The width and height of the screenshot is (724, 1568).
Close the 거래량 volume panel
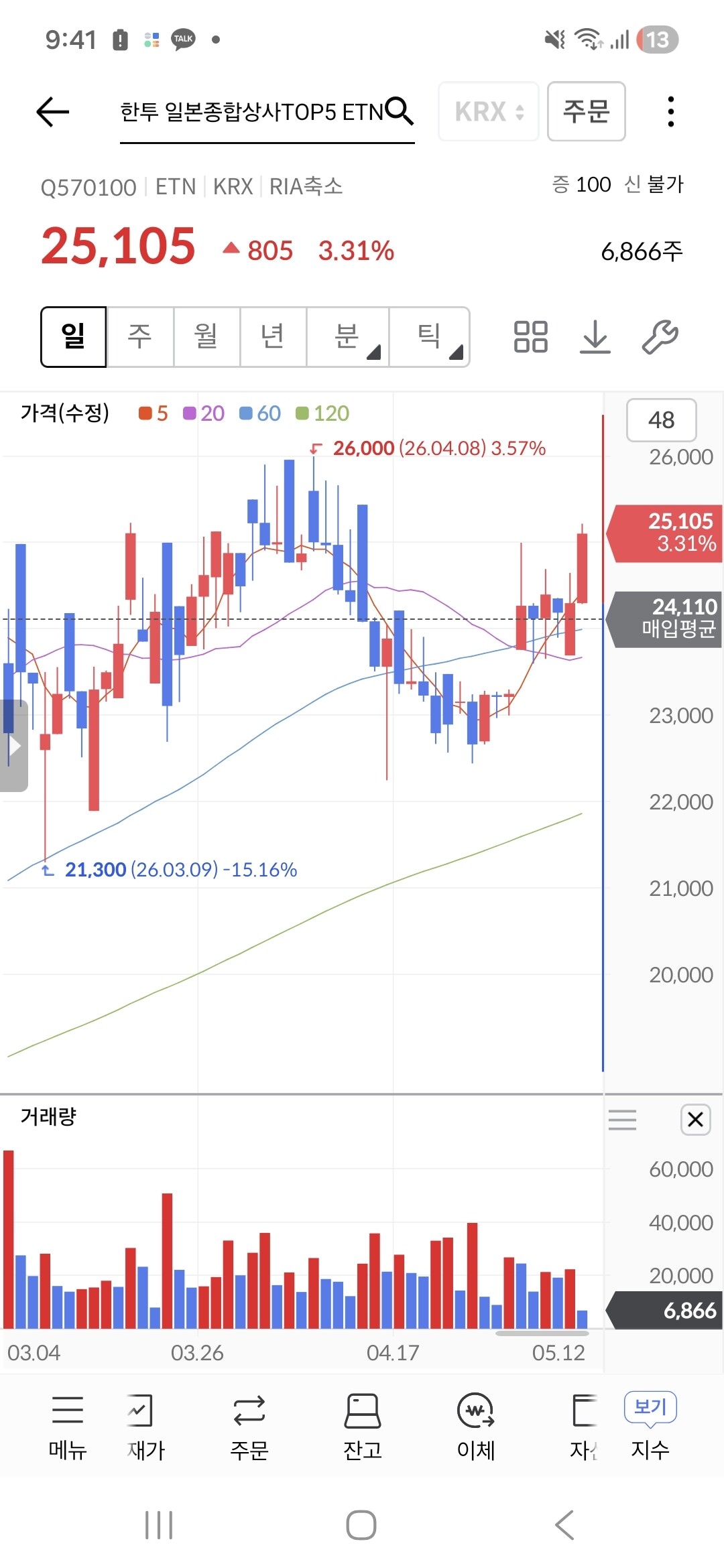coord(696,1119)
